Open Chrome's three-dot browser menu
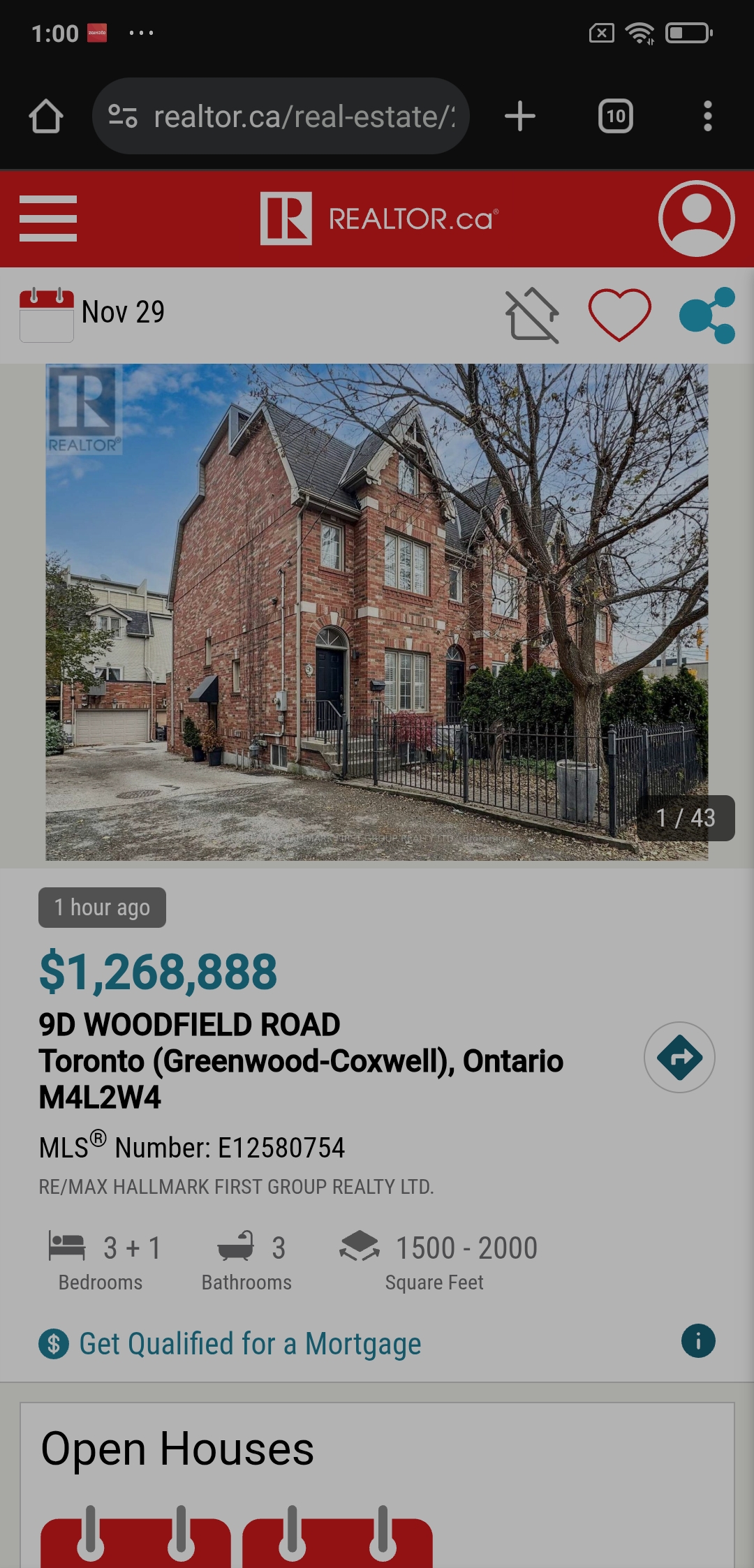The width and height of the screenshot is (754, 1568). 708,116
